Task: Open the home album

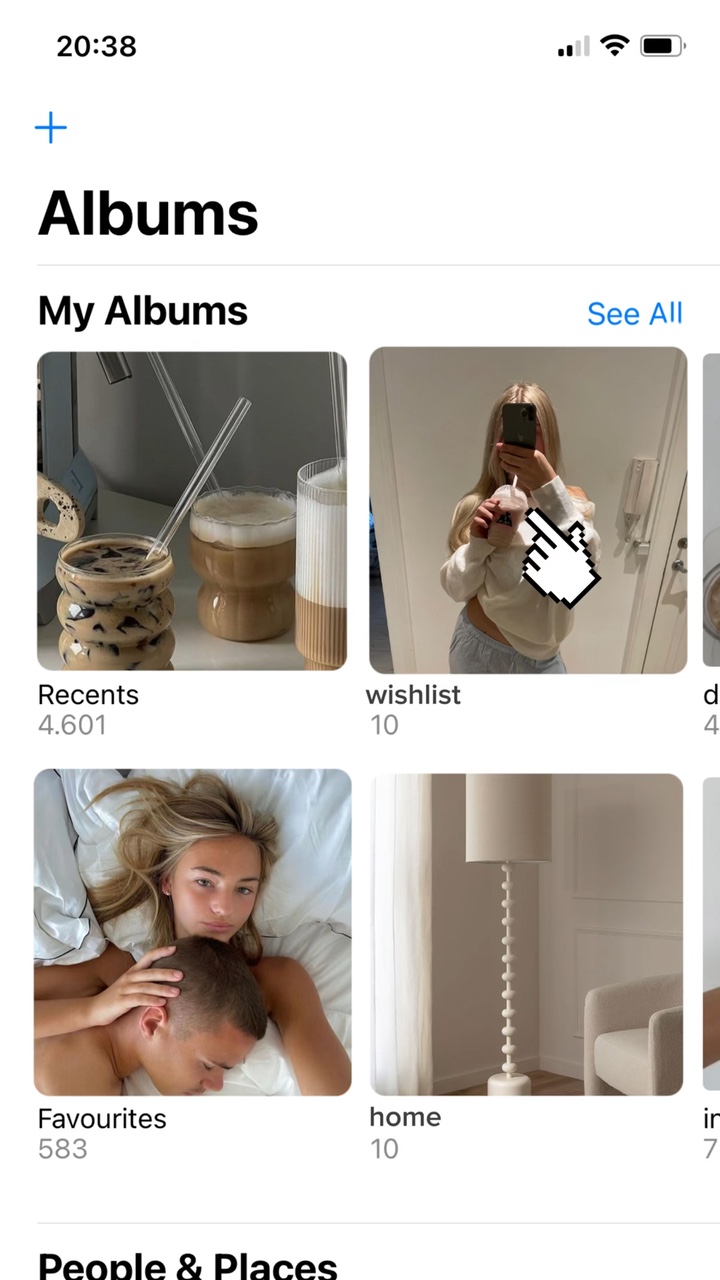Action: point(527,934)
